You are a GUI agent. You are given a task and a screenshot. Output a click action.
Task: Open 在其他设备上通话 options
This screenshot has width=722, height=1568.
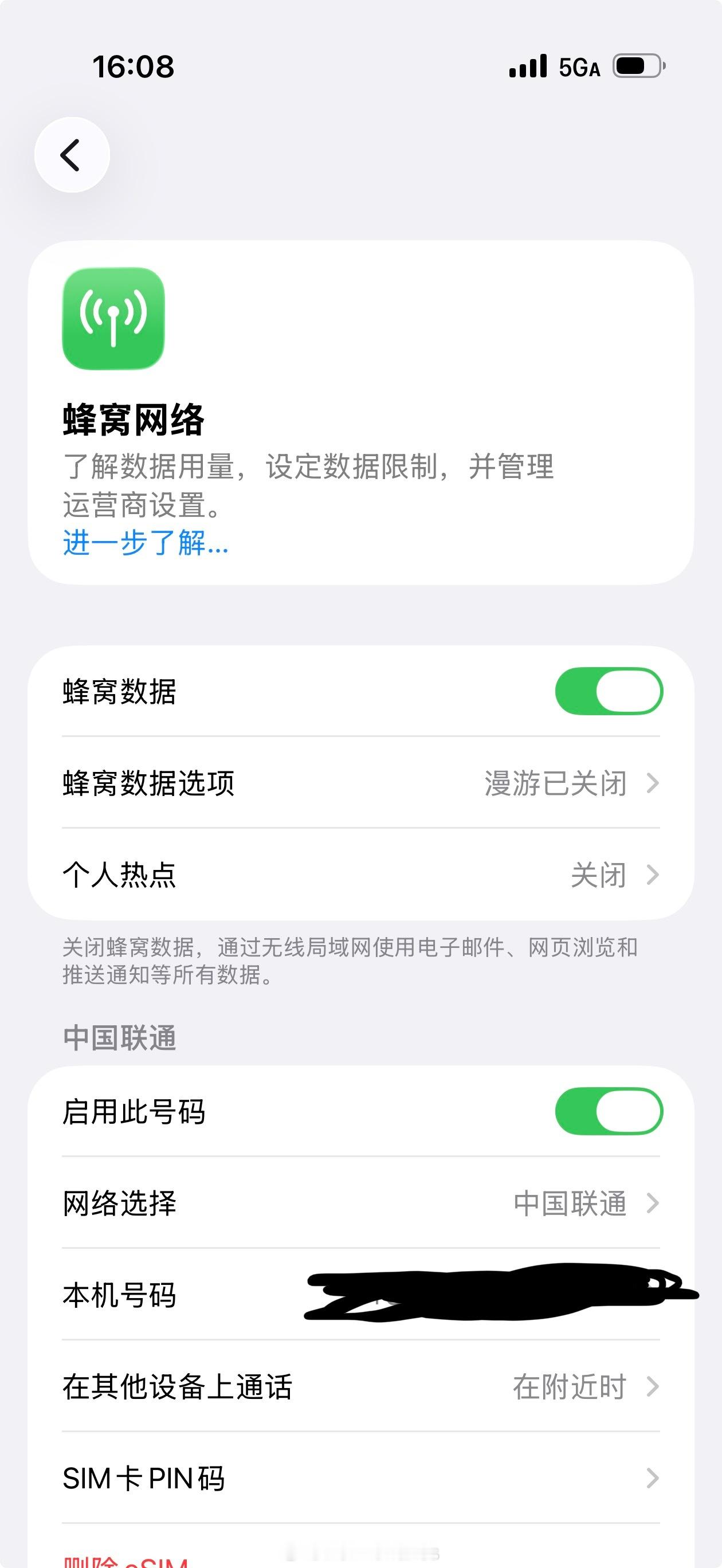click(x=361, y=1388)
